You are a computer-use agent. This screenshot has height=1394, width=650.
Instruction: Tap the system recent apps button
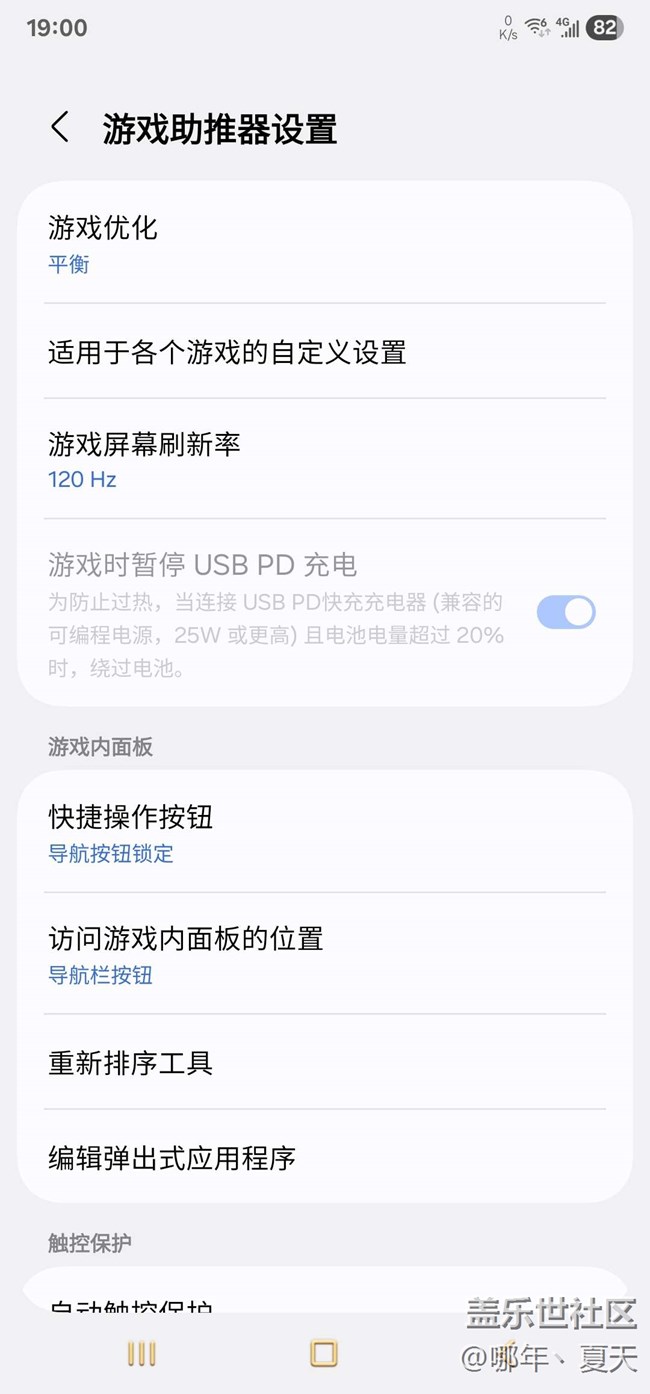coord(141,1354)
